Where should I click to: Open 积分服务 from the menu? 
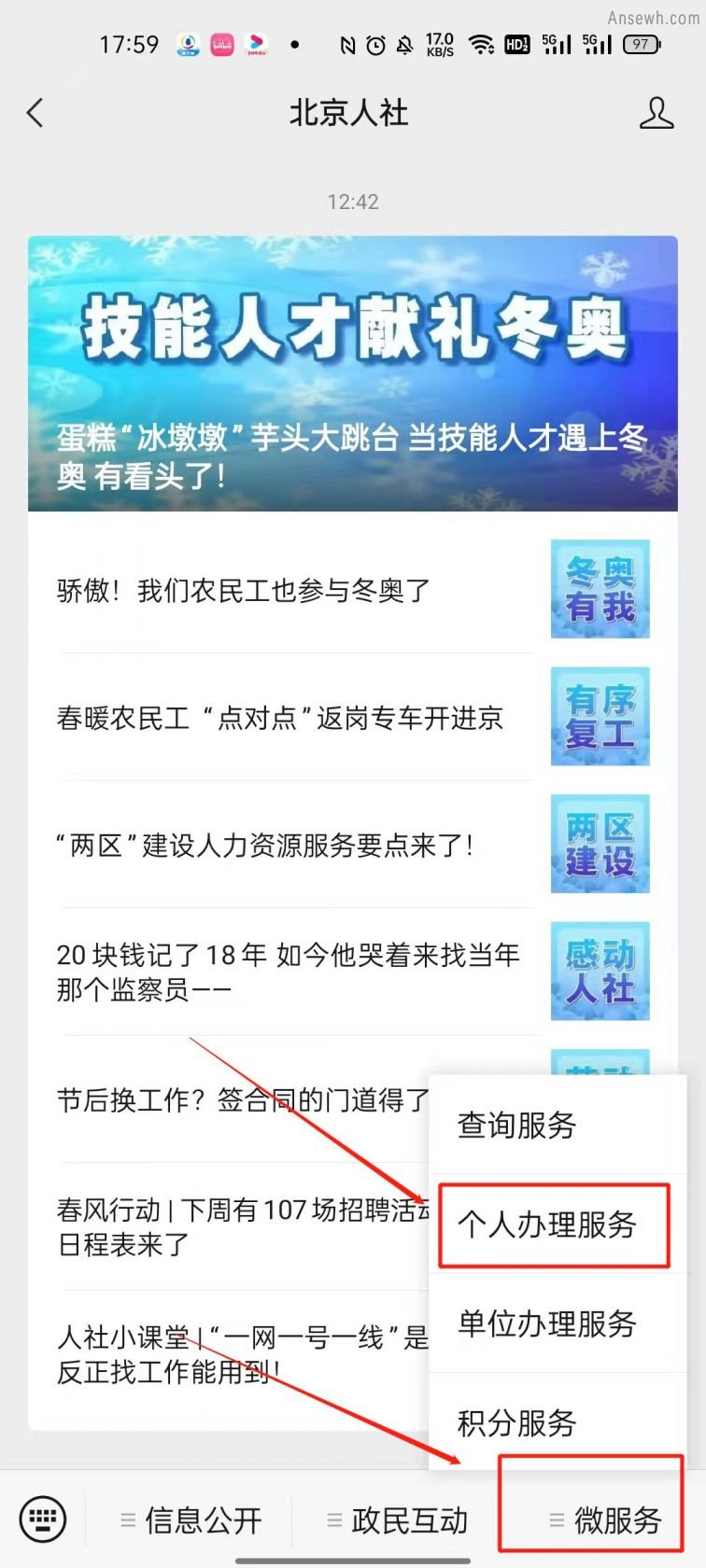pyautogui.click(x=557, y=1422)
